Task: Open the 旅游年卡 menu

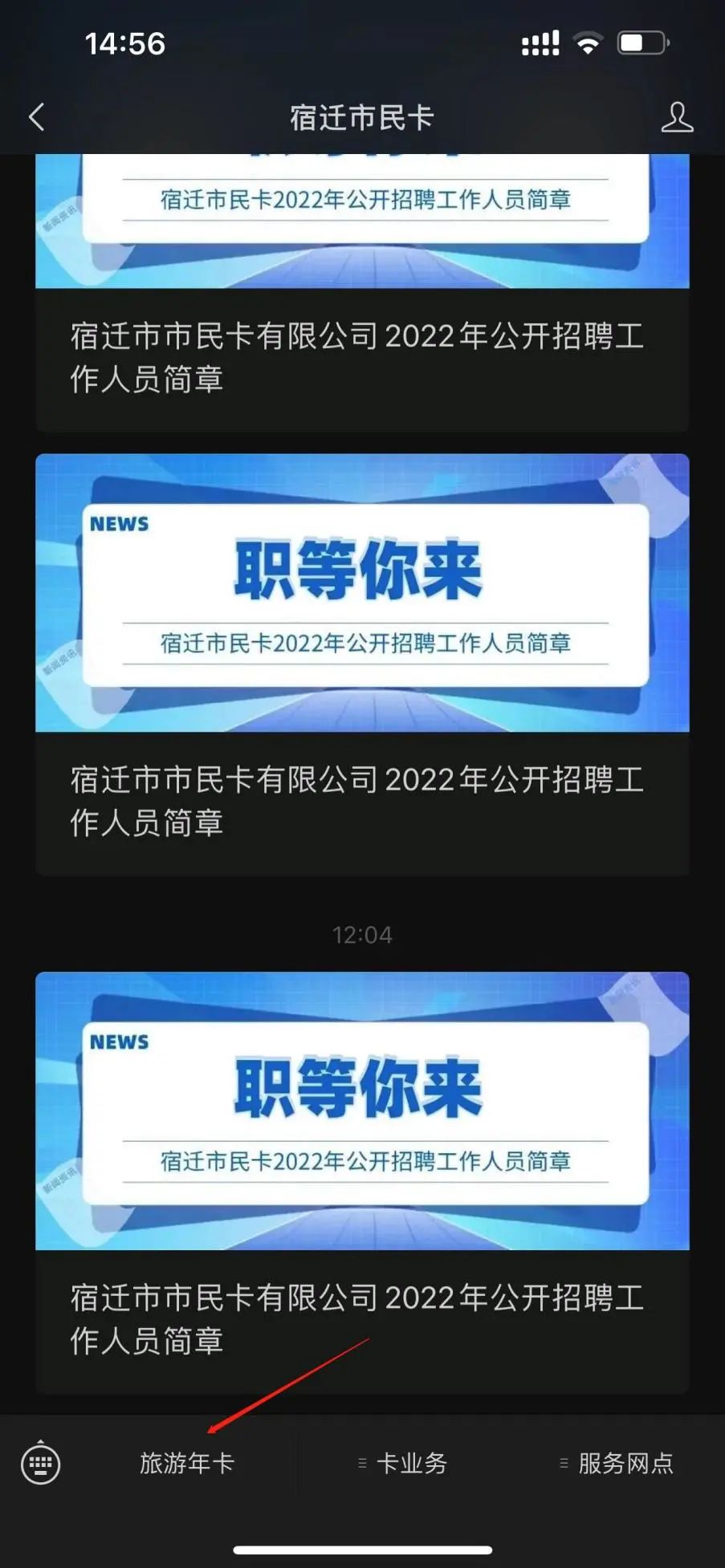Action: point(187,1463)
